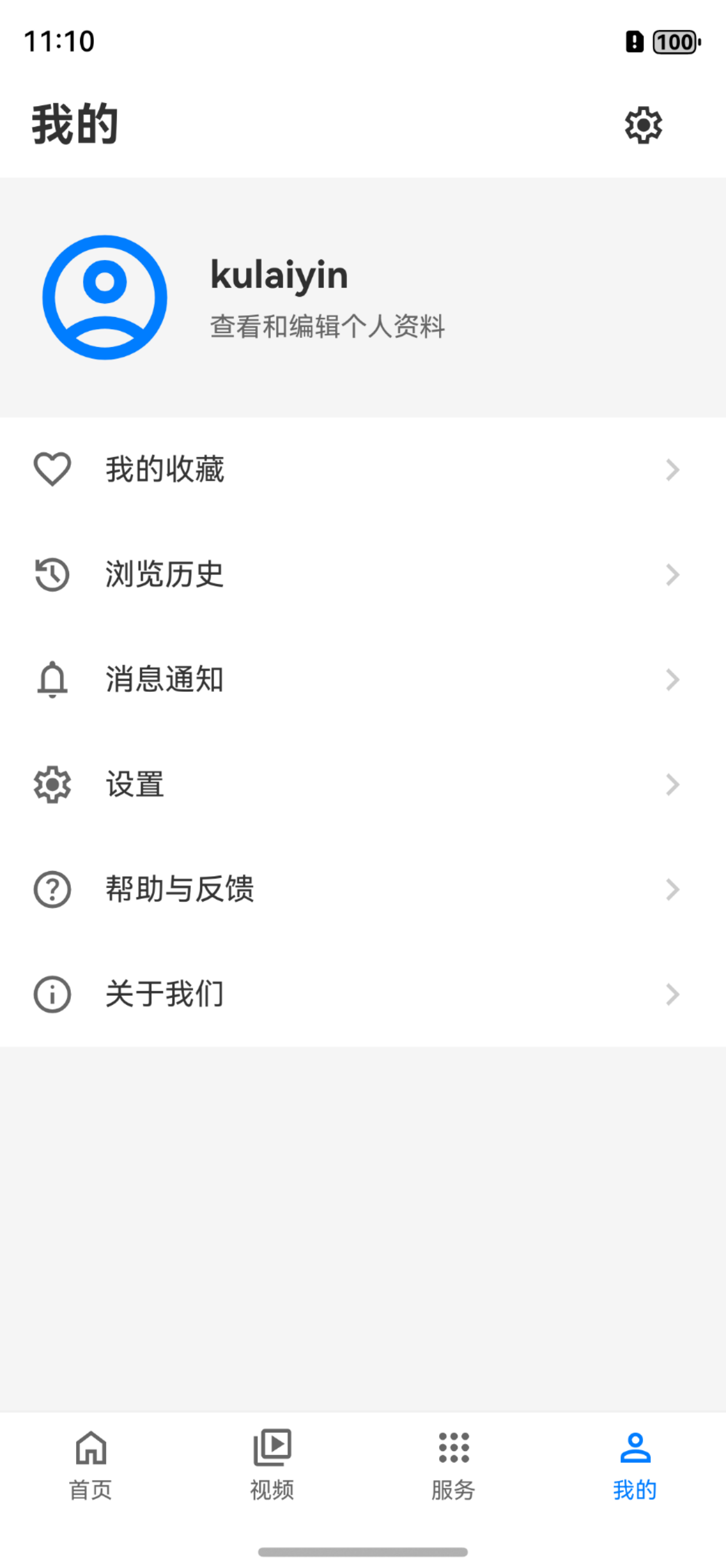Expand the 浏览历史 row chevron
The height and width of the screenshot is (1568, 726).
672,574
